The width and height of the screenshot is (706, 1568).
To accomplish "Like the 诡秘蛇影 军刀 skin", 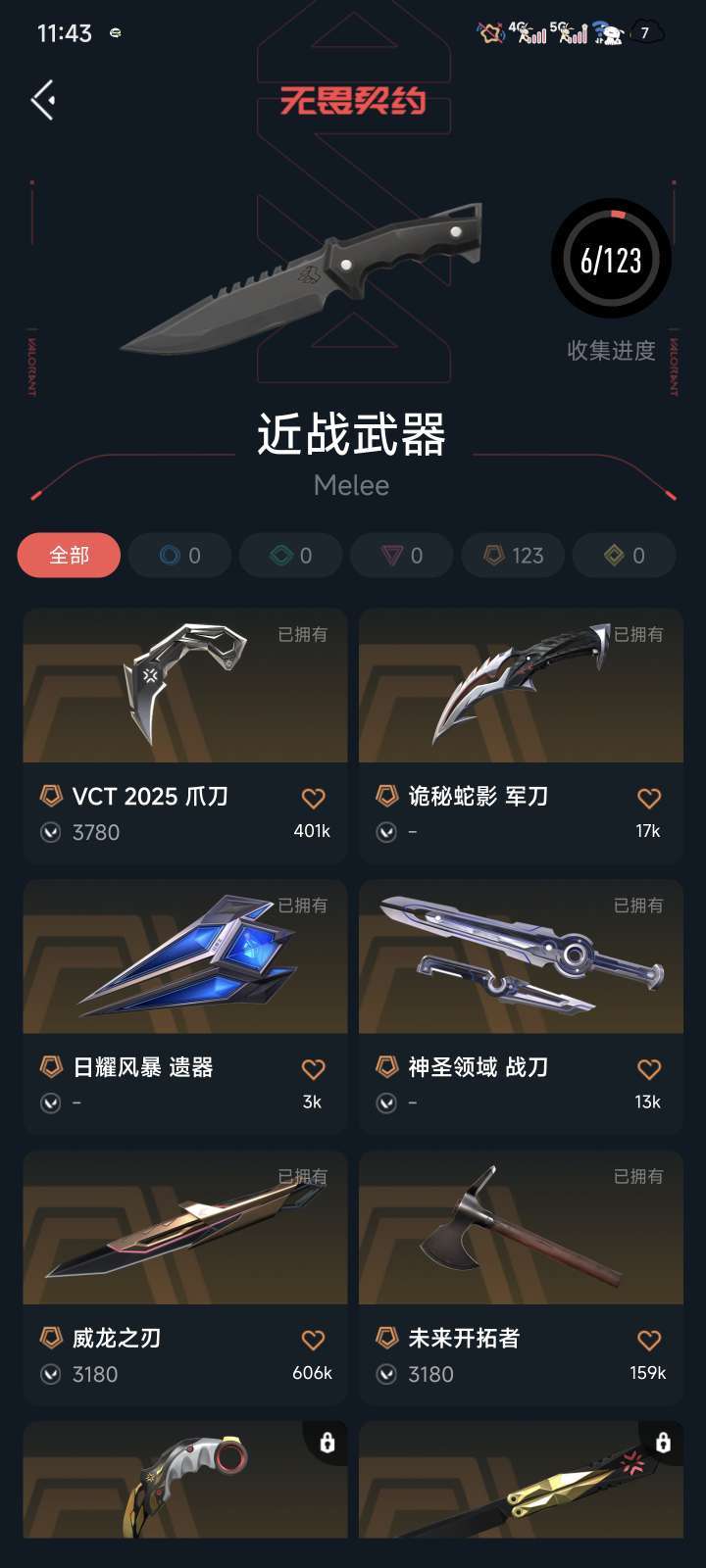I will pos(649,799).
